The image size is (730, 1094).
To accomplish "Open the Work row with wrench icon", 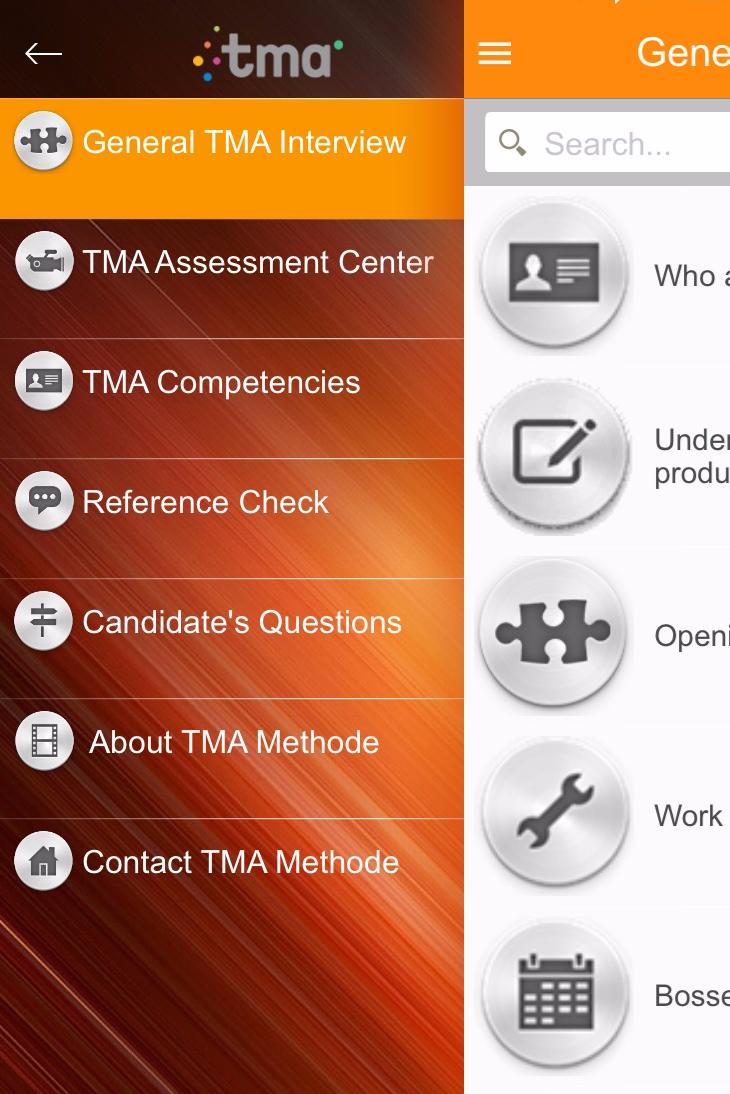I will pos(600,815).
